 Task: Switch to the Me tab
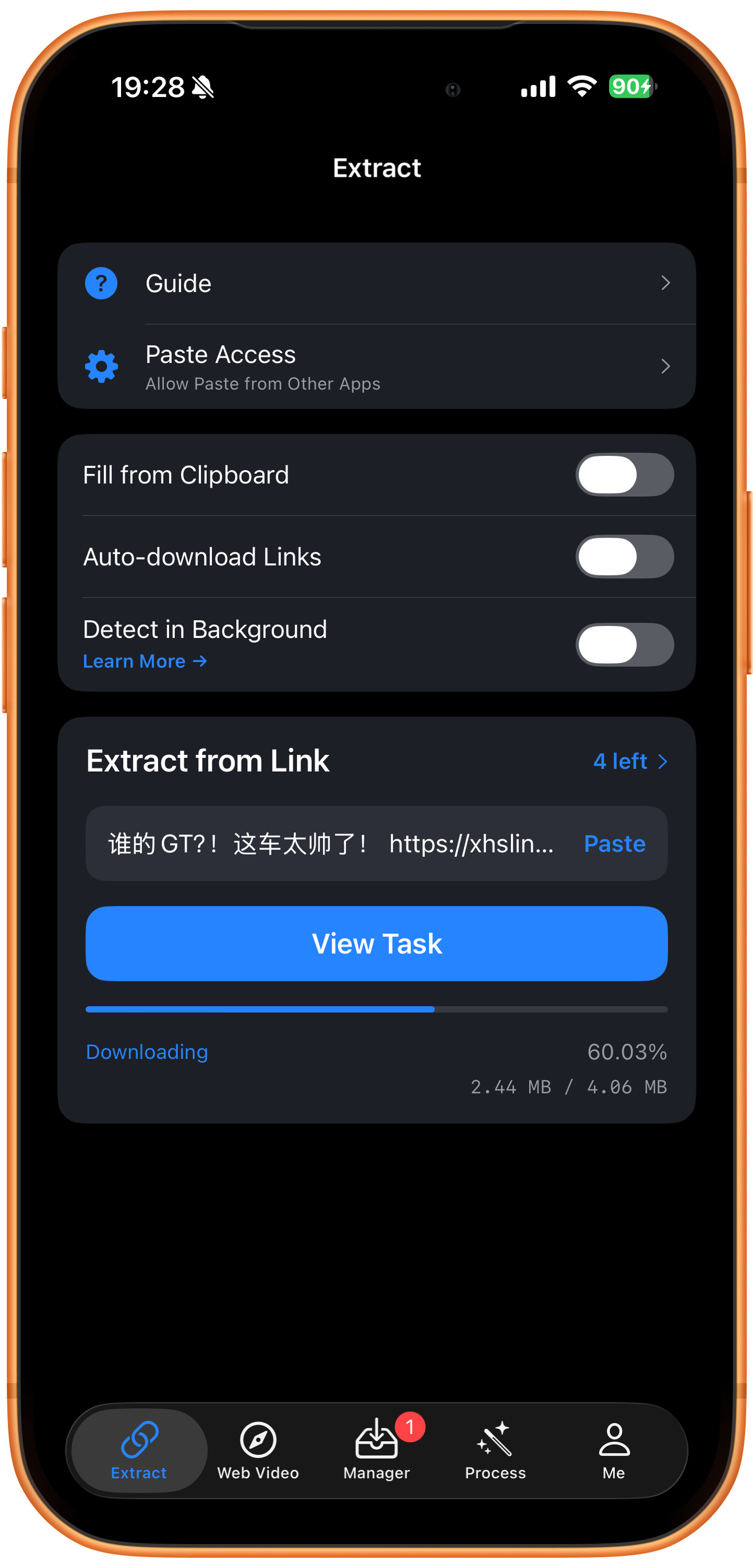point(614,1451)
